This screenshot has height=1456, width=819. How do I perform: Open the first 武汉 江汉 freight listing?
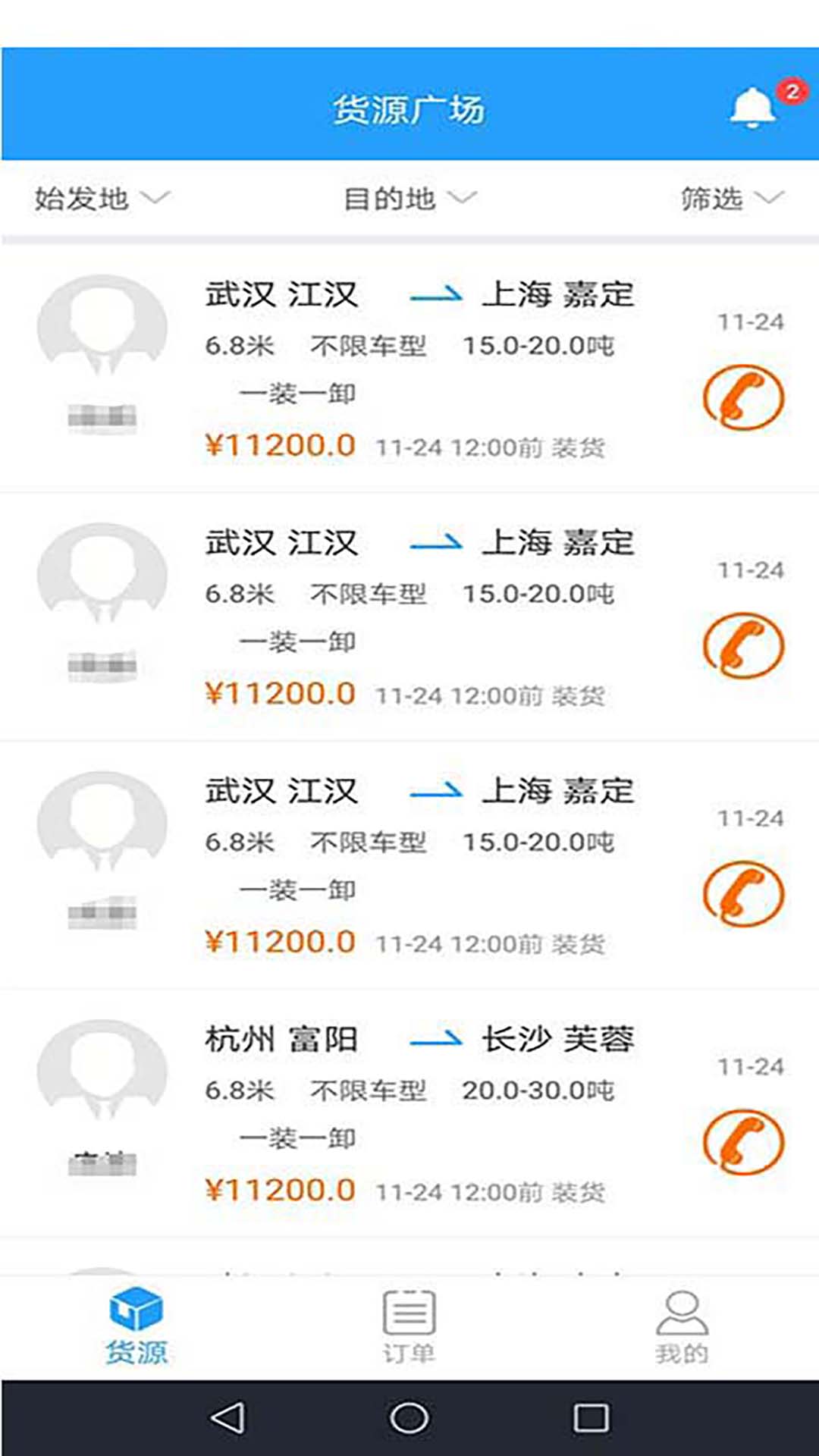pos(417,364)
